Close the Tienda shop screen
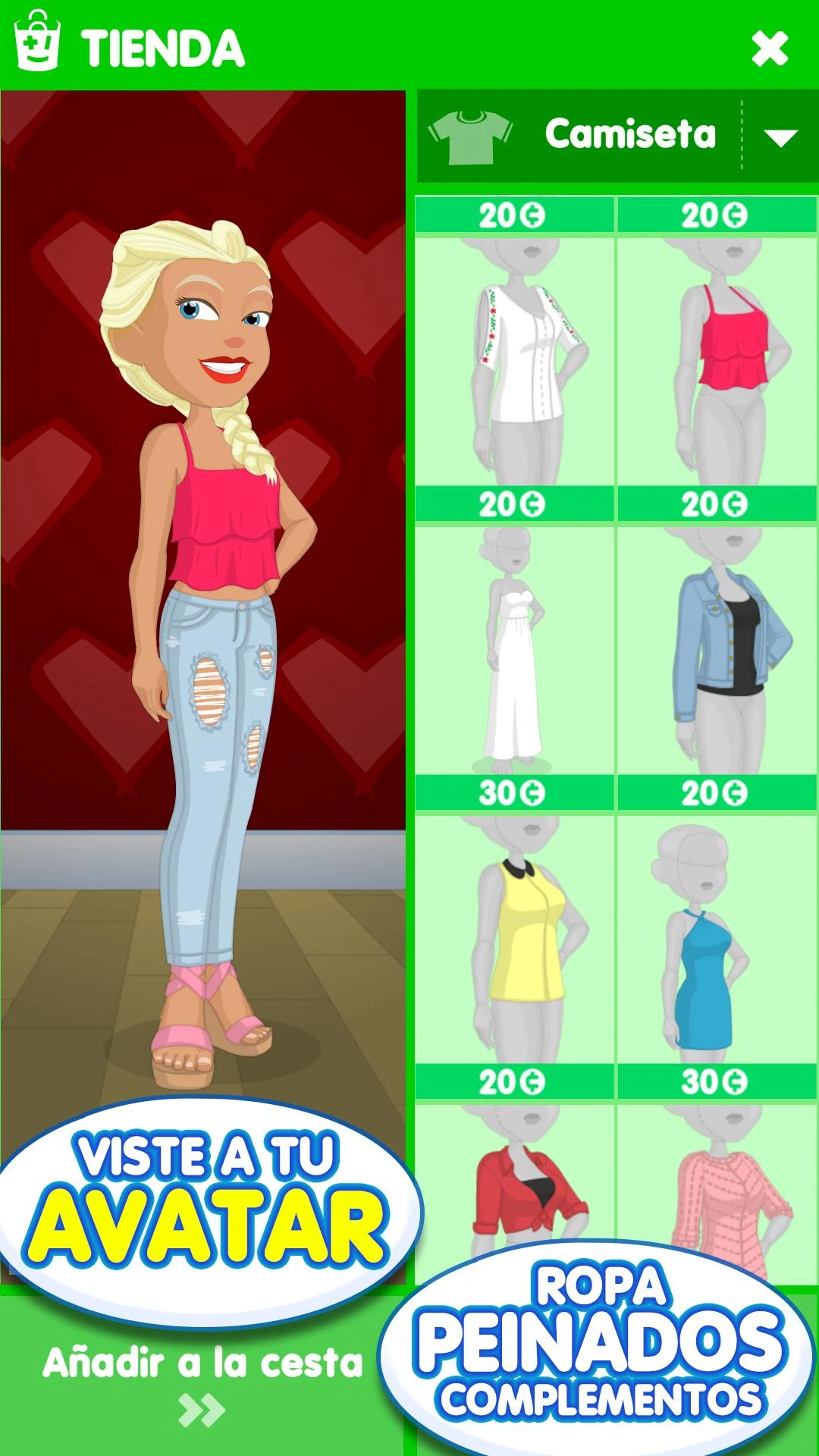819x1456 pixels. click(770, 49)
